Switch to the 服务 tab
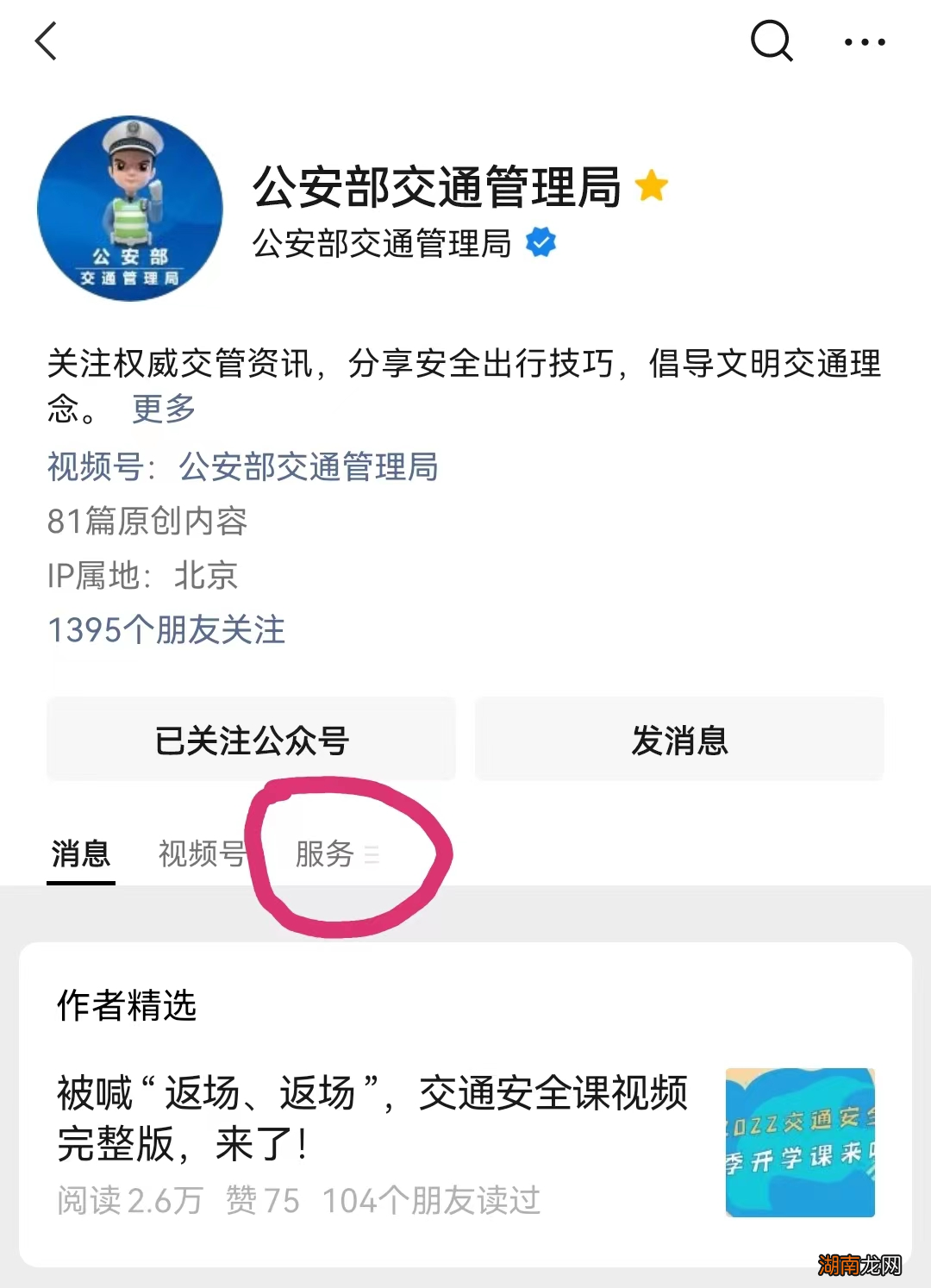Image resolution: width=931 pixels, height=1288 pixels. pos(326,853)
